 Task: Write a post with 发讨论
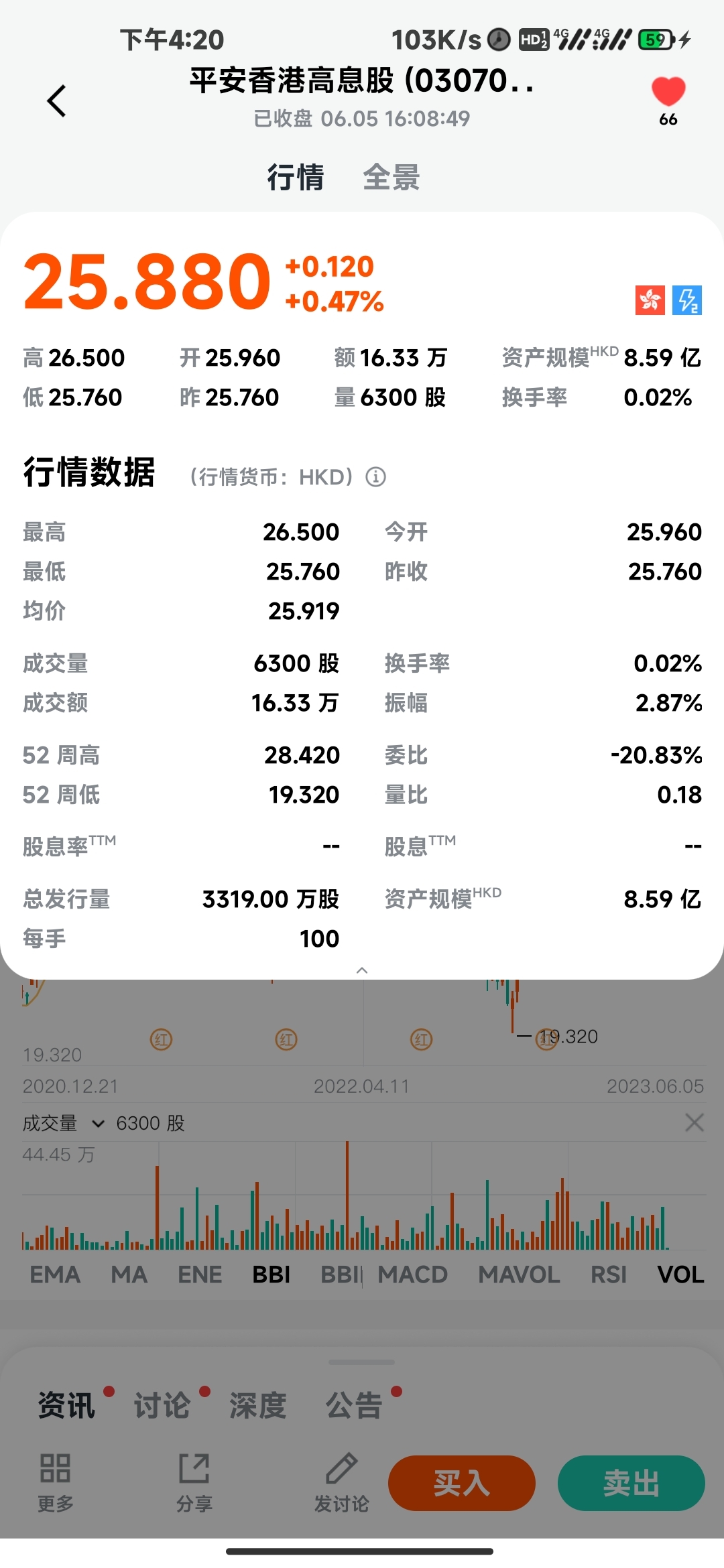[x=342, y=1482]
